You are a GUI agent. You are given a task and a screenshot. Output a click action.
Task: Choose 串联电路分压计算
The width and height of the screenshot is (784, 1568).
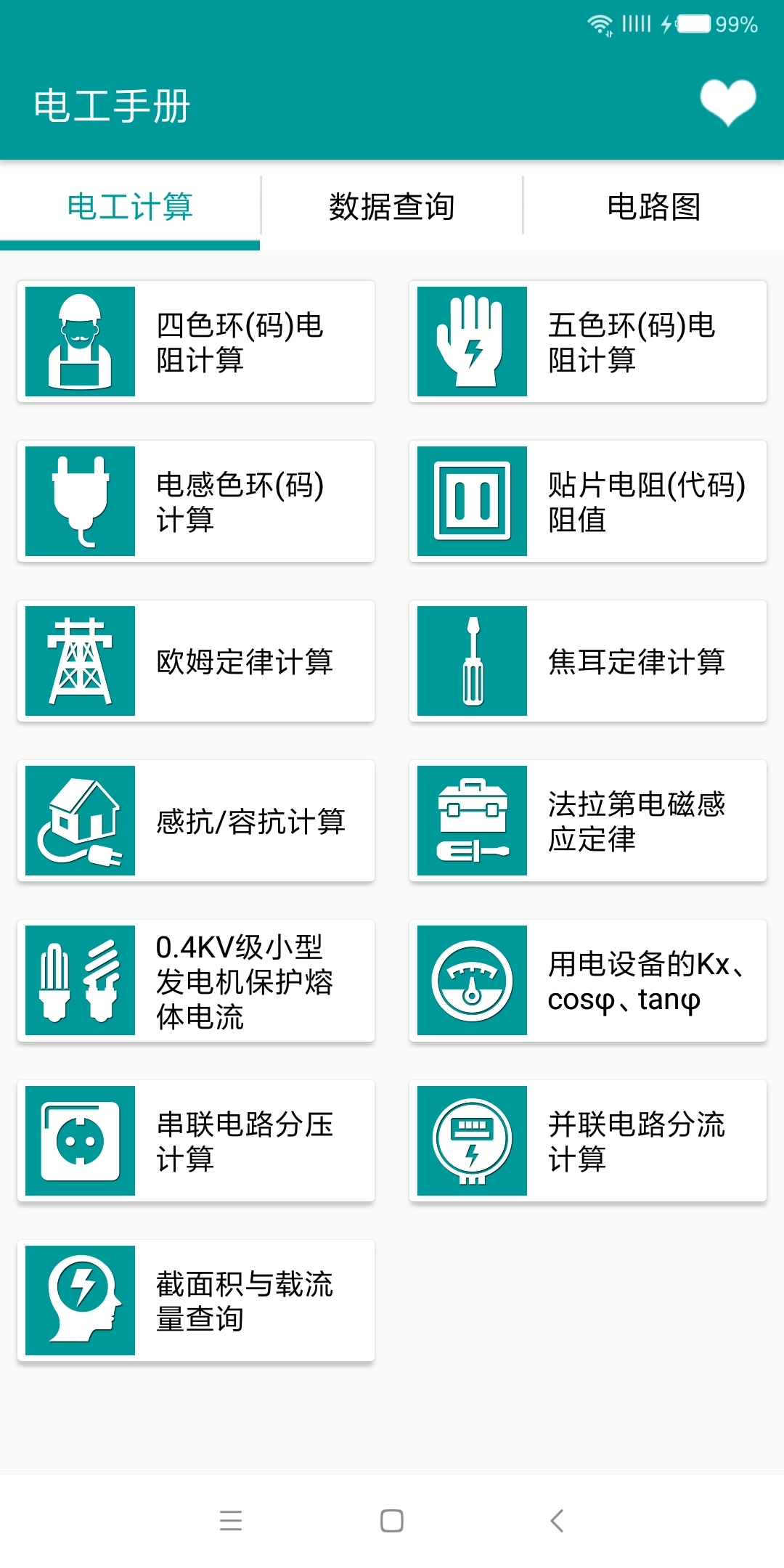click(196, 1141)
